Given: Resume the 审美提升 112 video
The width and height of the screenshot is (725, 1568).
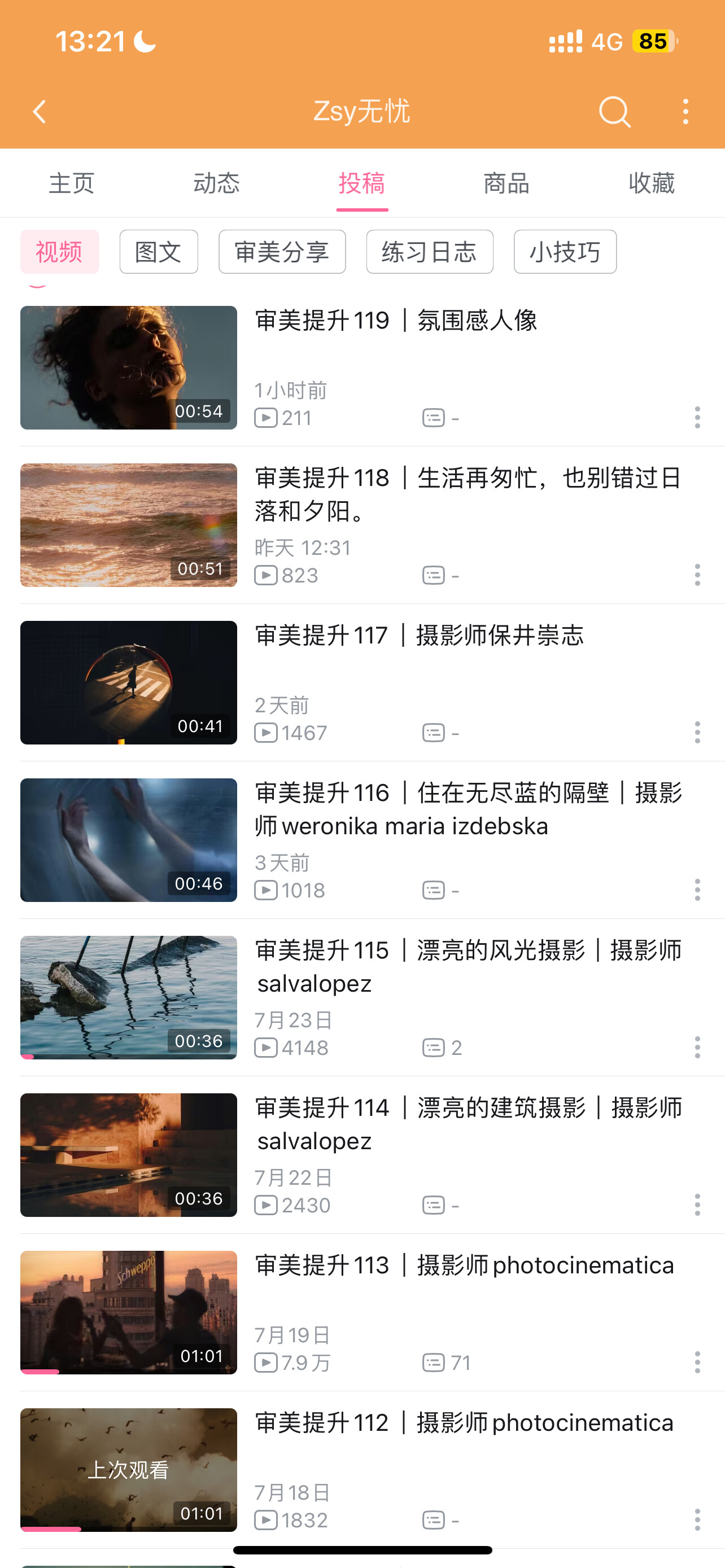Looking at the screenshot, I should tap(128, 1469).
